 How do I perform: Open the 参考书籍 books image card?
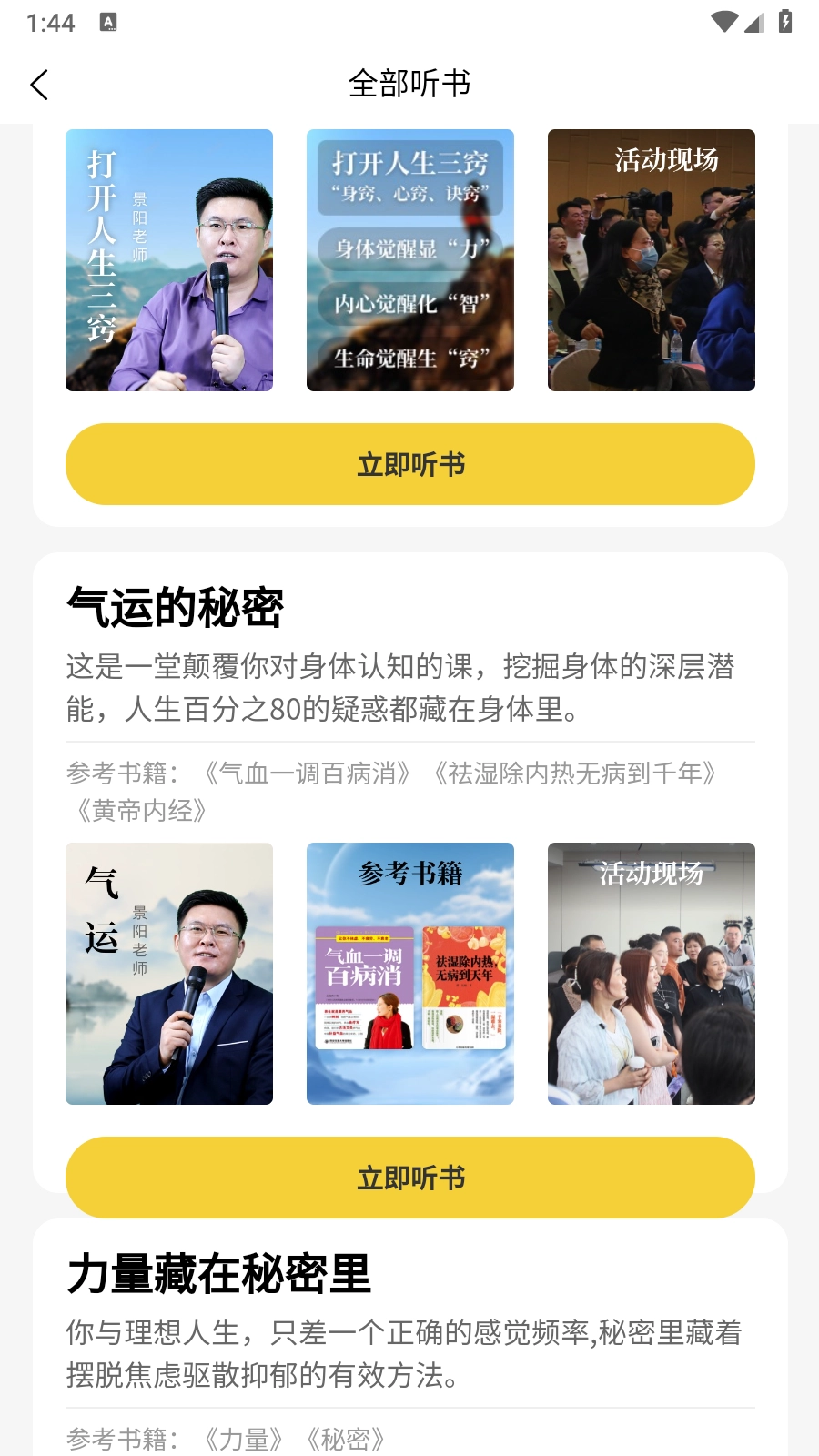(x=409, y=975)
